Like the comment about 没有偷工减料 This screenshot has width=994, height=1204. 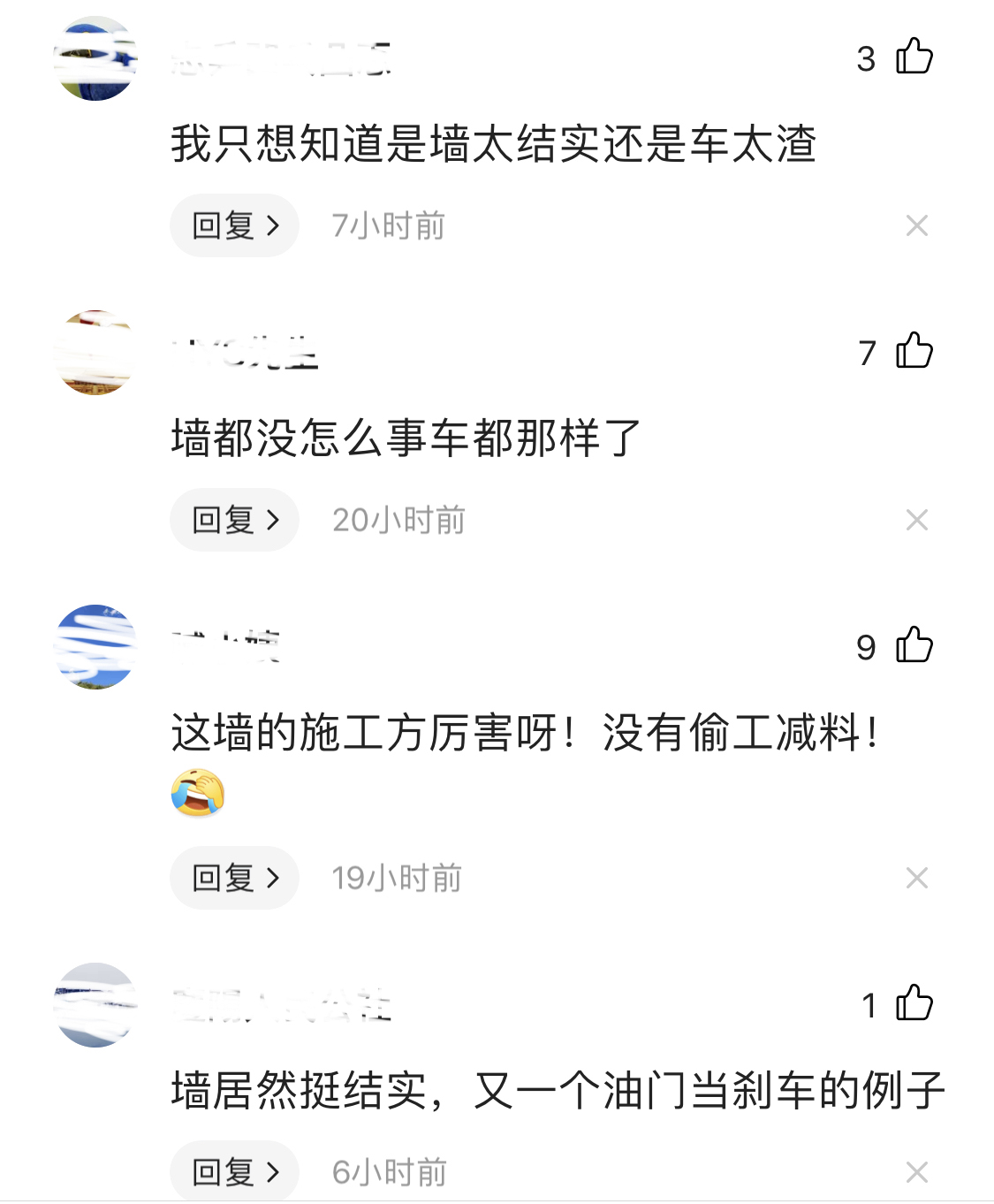pos(914,646)
